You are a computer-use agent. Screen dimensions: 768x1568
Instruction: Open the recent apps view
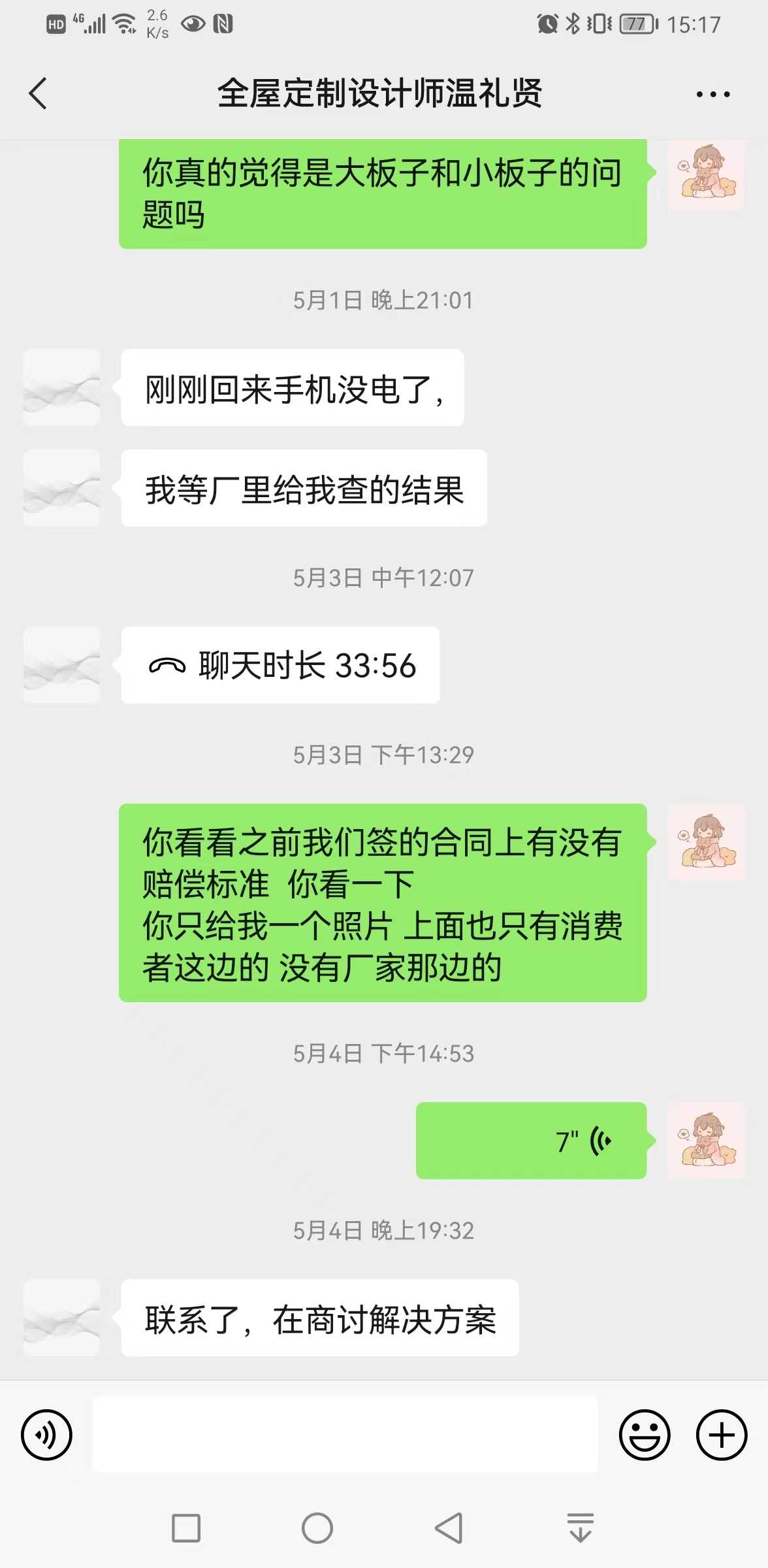pyautogui.click(x=186, y=1528)
